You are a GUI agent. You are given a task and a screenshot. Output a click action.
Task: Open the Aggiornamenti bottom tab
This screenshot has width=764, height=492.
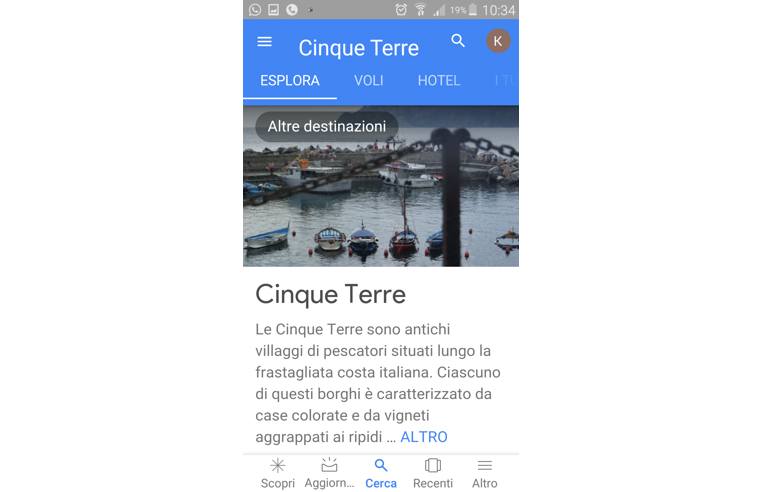[329, 473]
